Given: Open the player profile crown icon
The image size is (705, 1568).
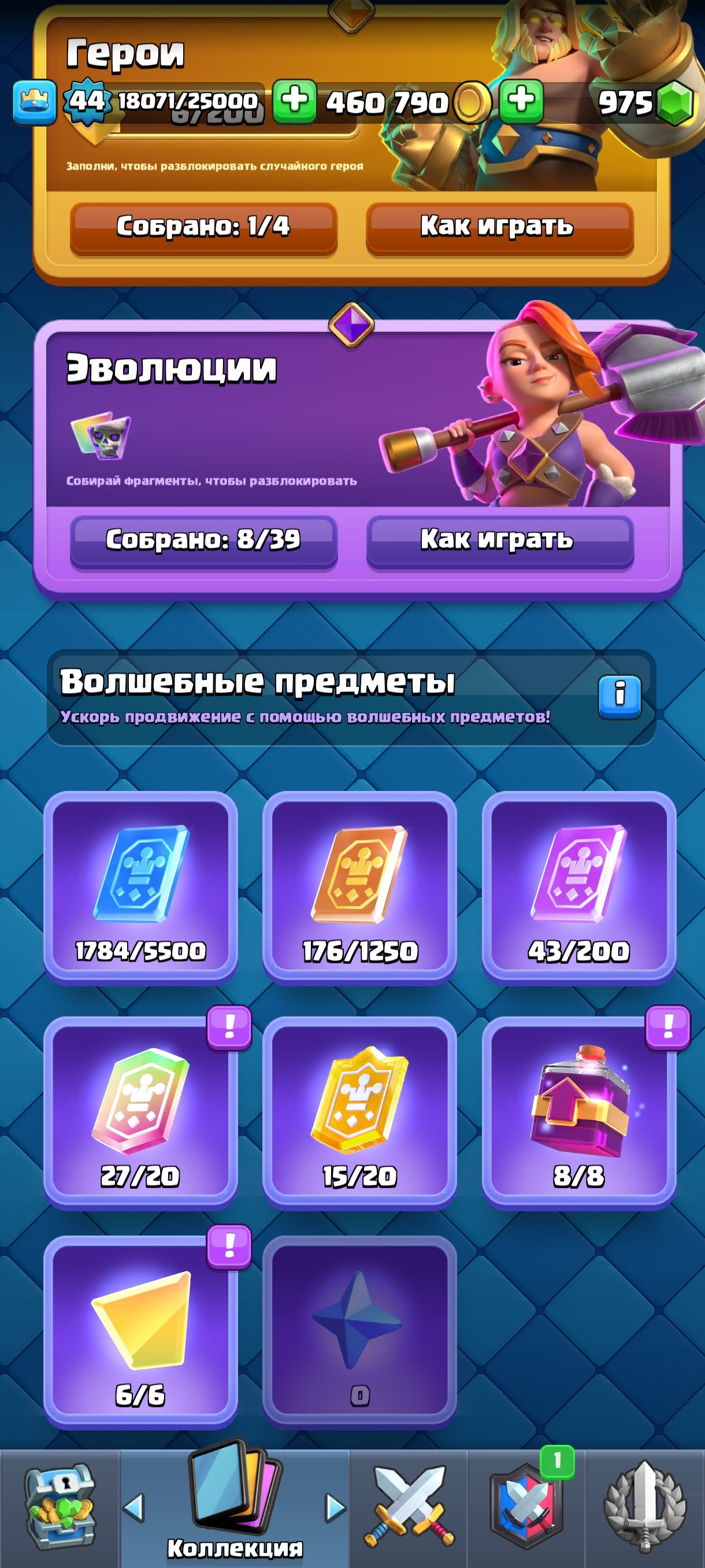Looking at the screenshot, I should pos(35,102).
